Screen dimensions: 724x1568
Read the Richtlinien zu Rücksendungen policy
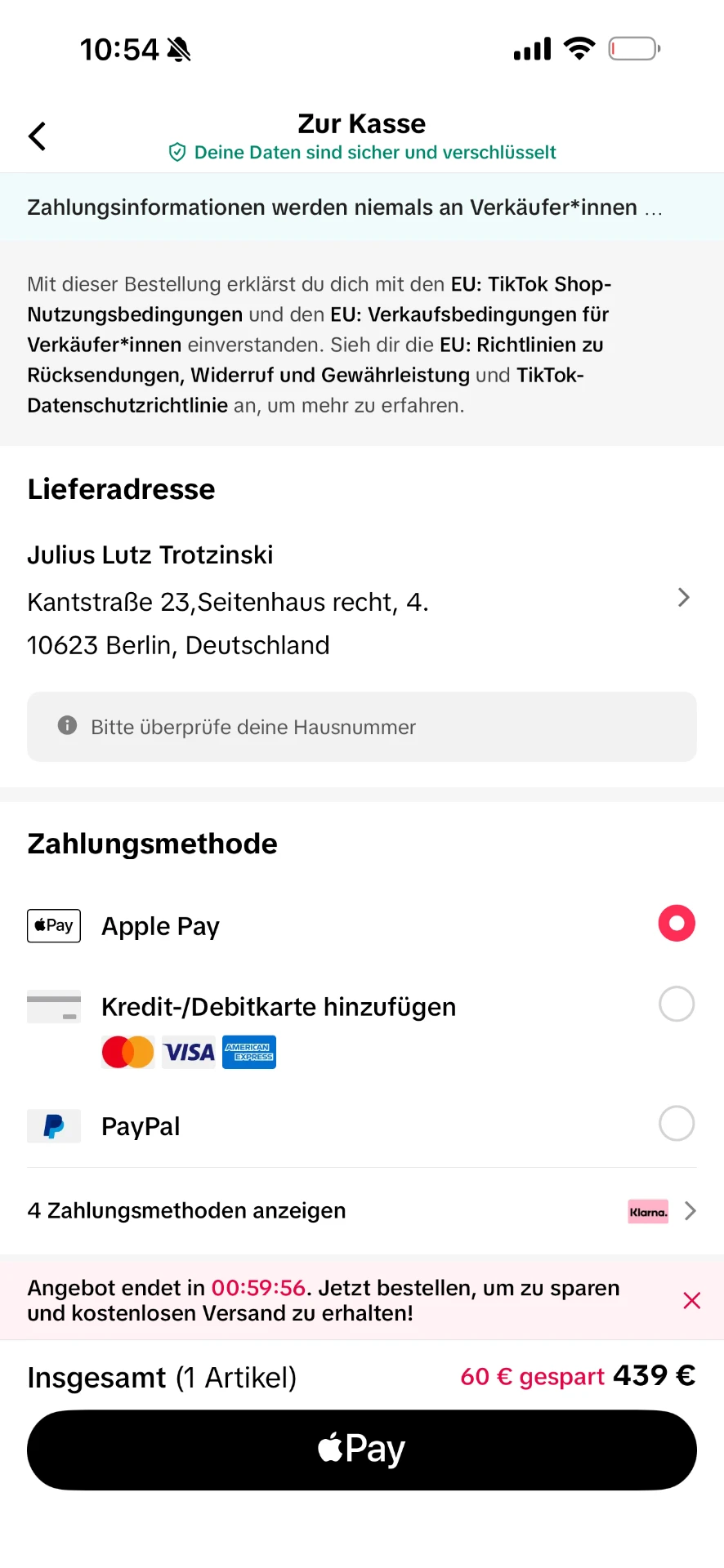[x=315, y=359]
